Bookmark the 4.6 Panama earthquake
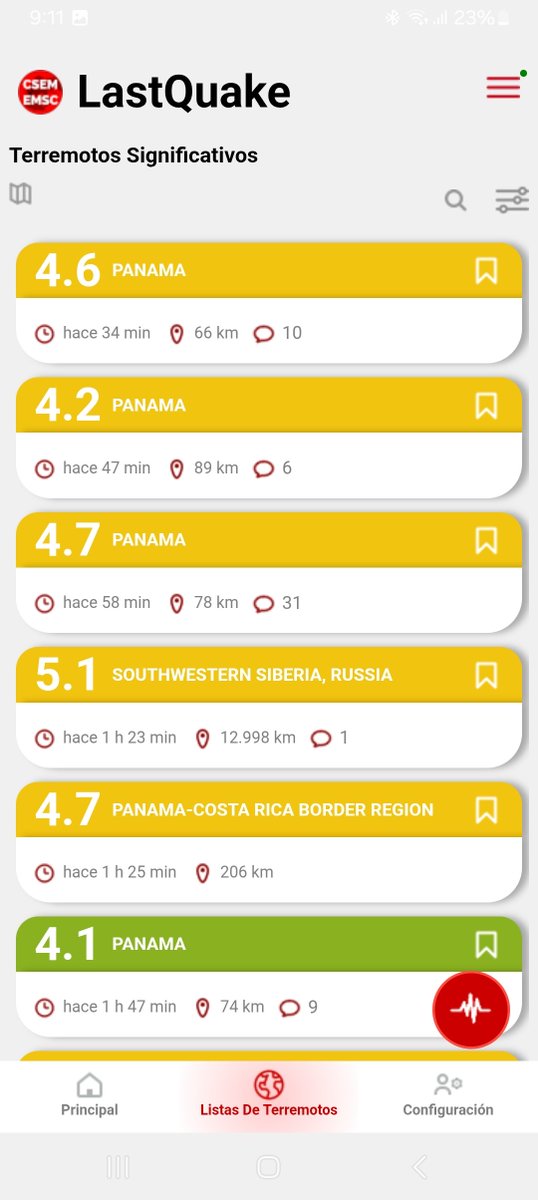538x1200 pixels. pos(486,271)
